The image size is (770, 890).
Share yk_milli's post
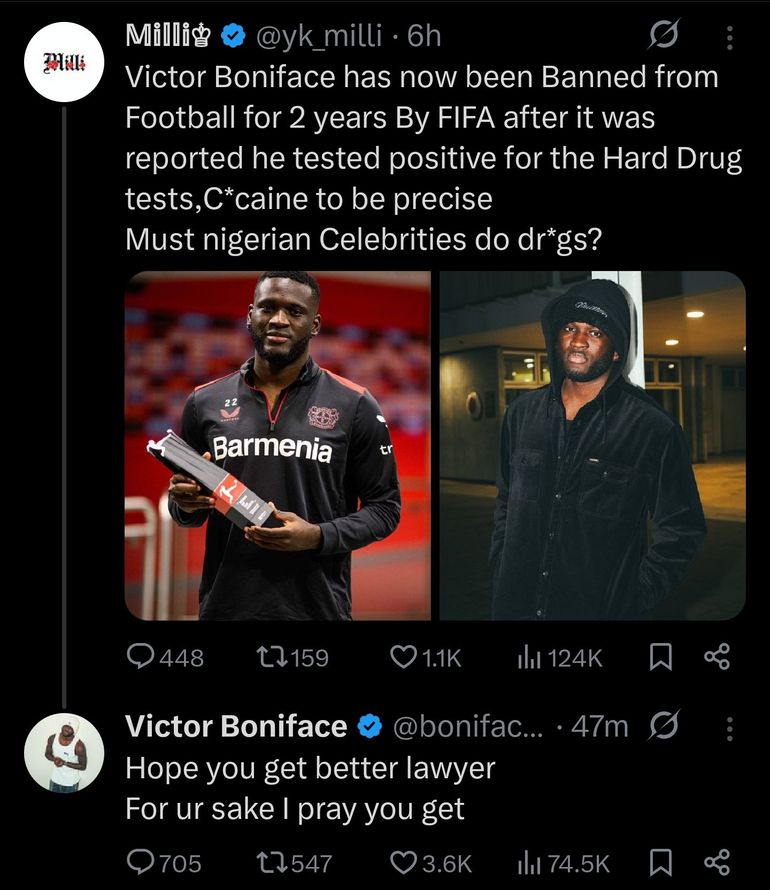pos(718,656)
